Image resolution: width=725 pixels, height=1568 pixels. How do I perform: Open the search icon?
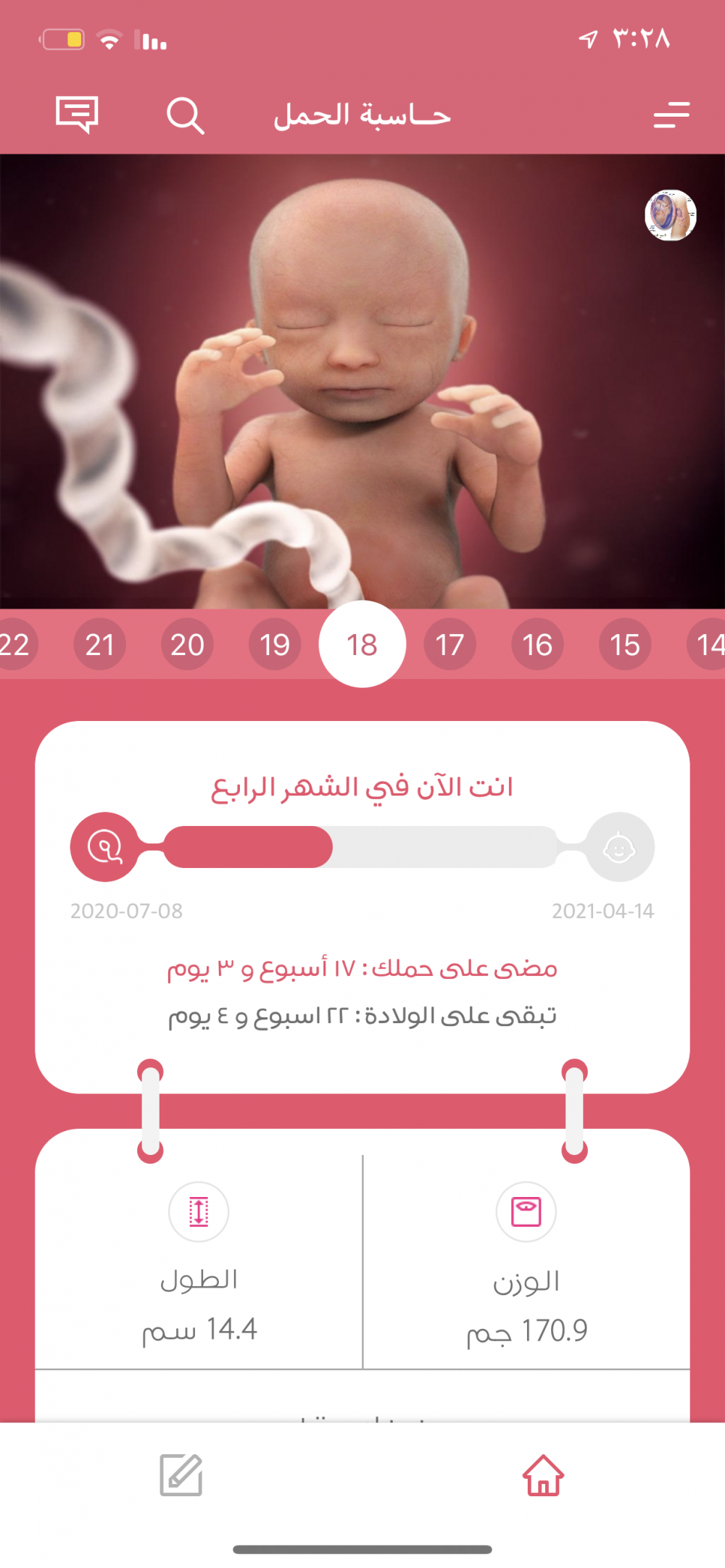[185, 116]
